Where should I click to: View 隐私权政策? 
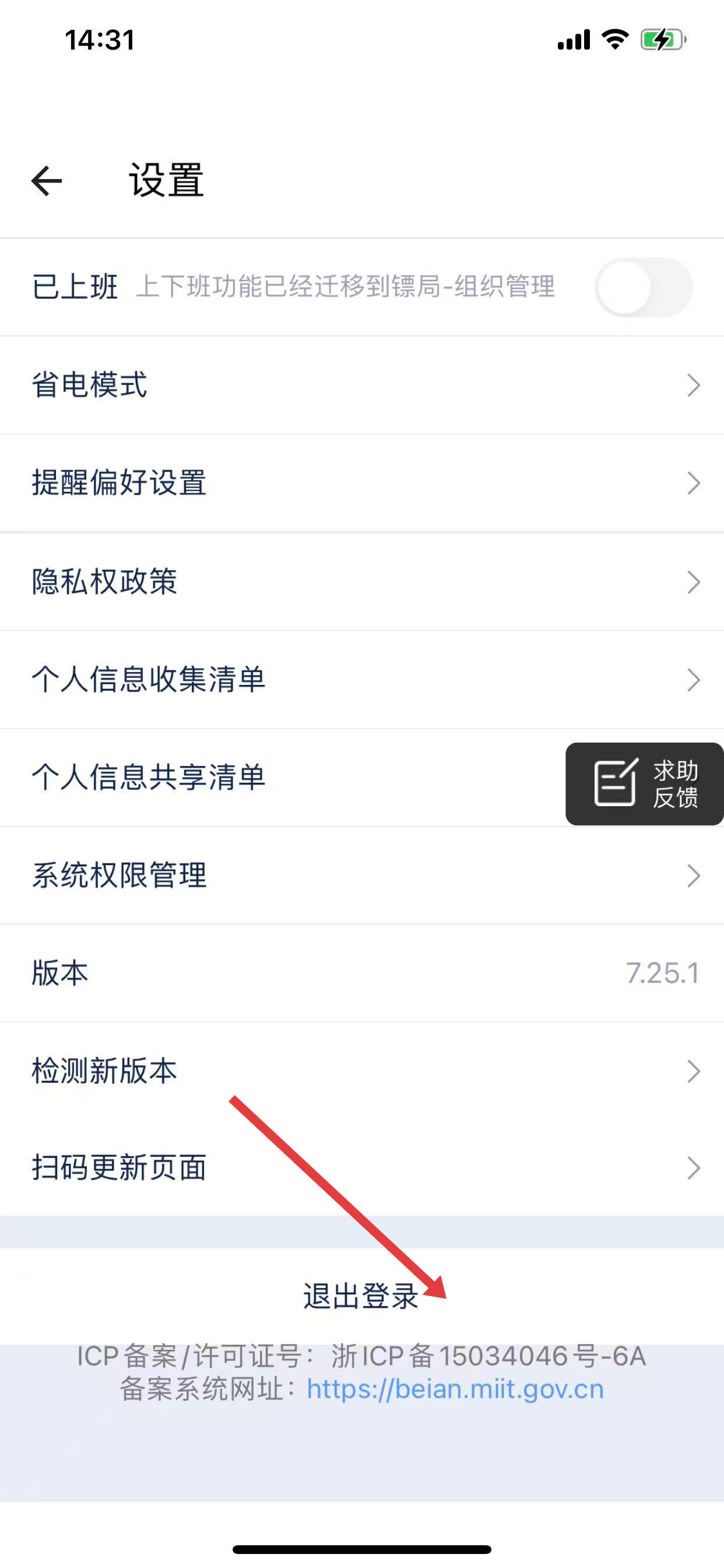pyautogui.click(x=361, y=582)
